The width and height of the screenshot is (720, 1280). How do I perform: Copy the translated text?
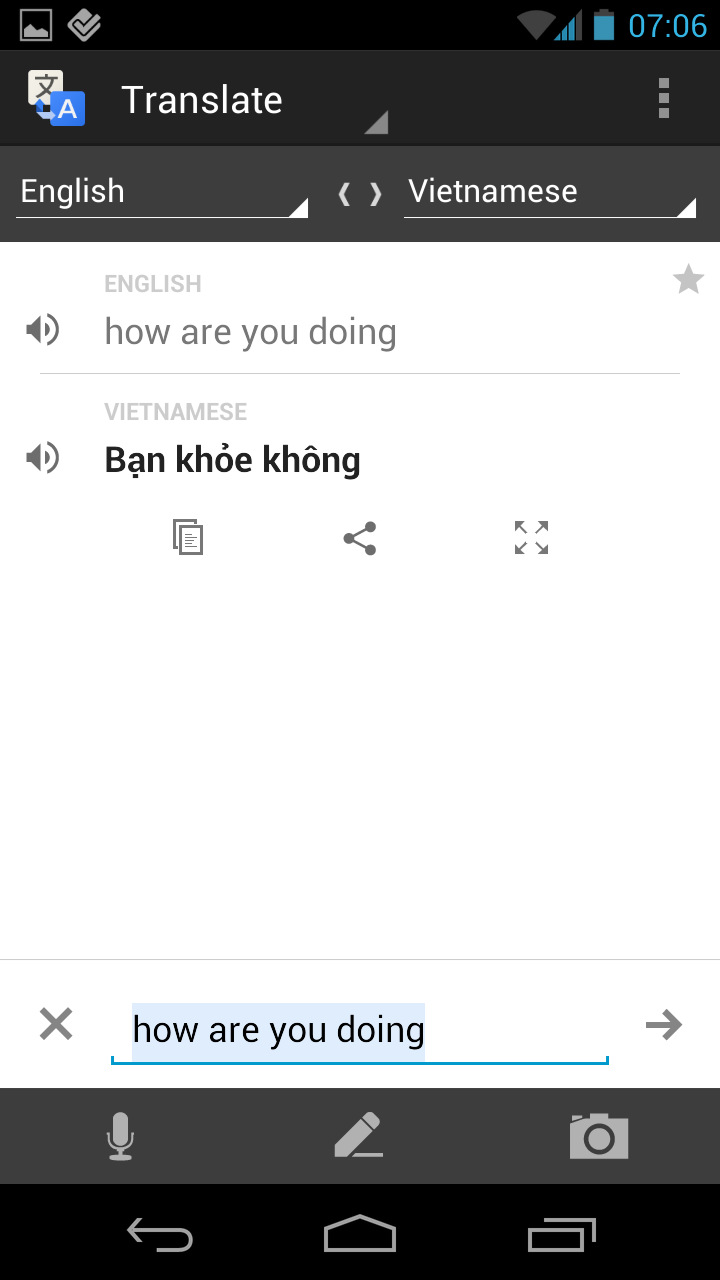(188, 537)
